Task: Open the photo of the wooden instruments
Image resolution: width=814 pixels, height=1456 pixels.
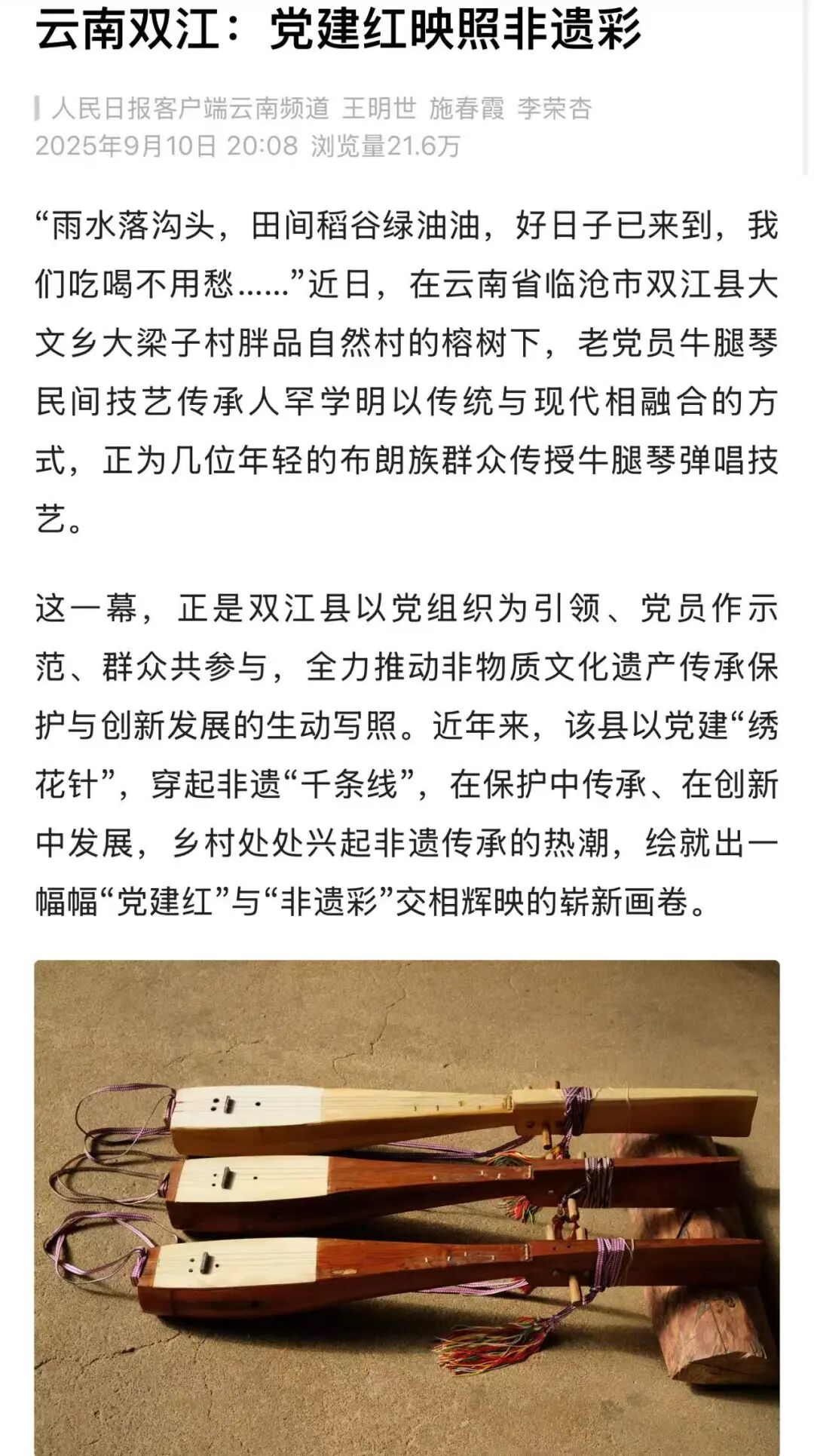Action: coord(407,1206)
